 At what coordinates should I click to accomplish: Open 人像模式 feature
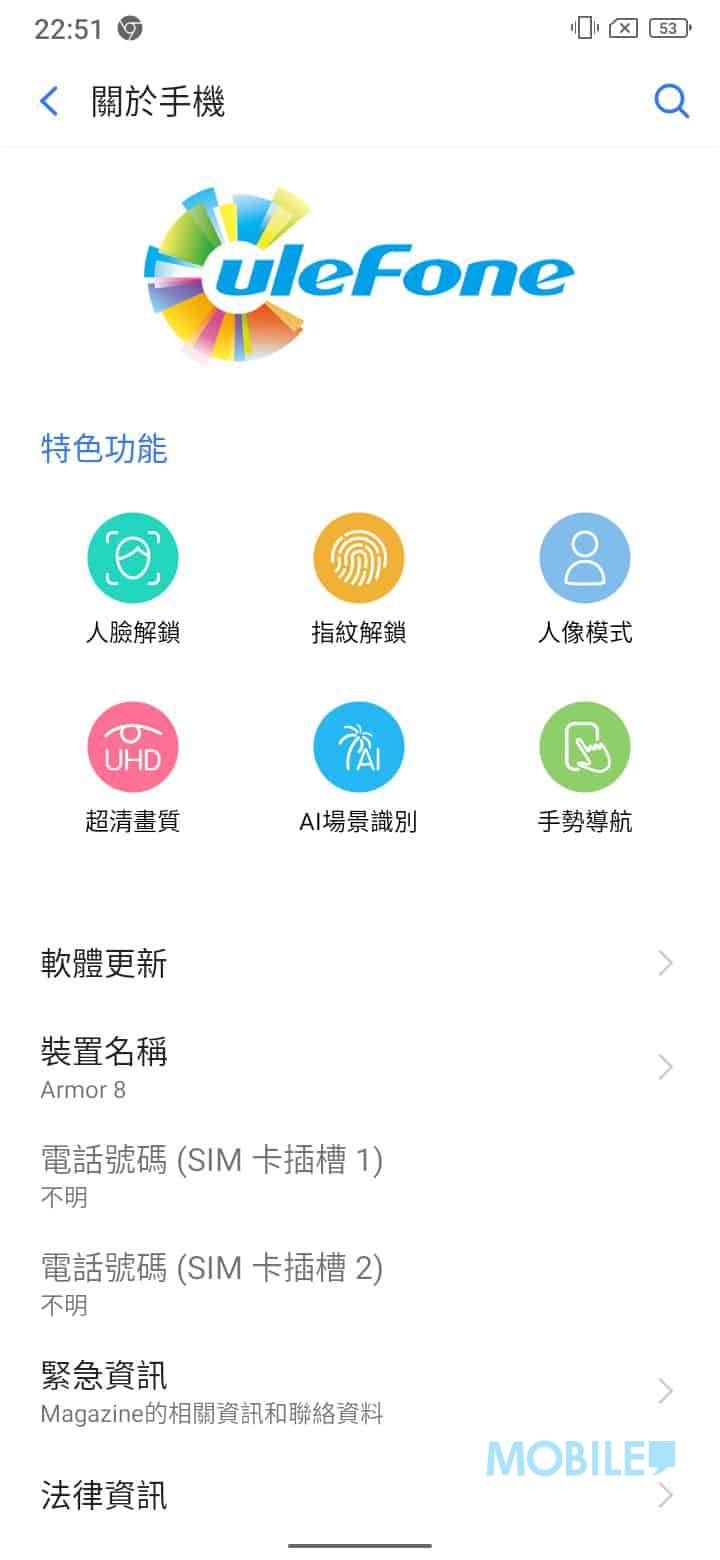pyautogui.click(x=585, y=578)
